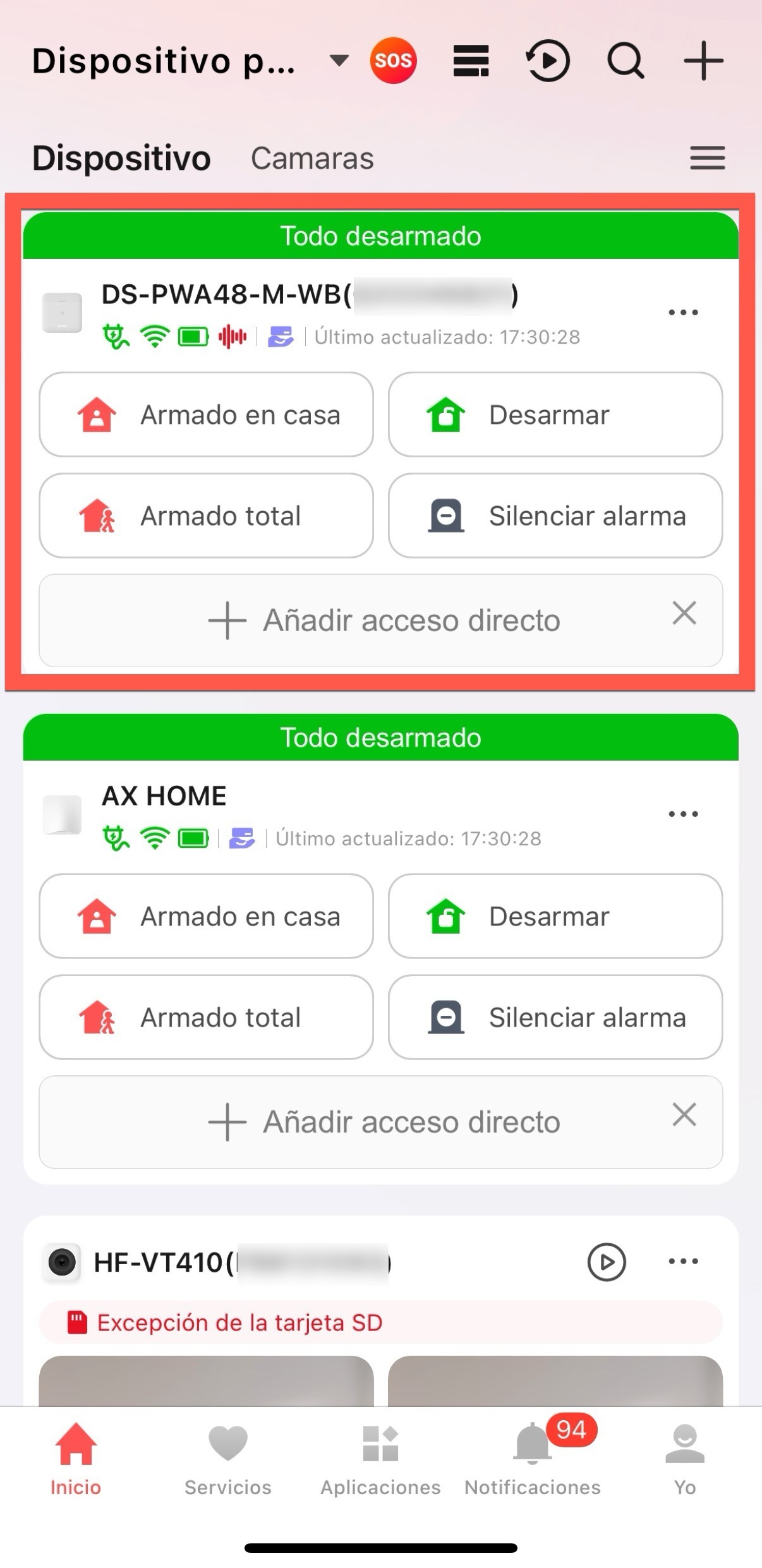Expand the Dispositivo p... site dropdown

(x=339, y=61)
